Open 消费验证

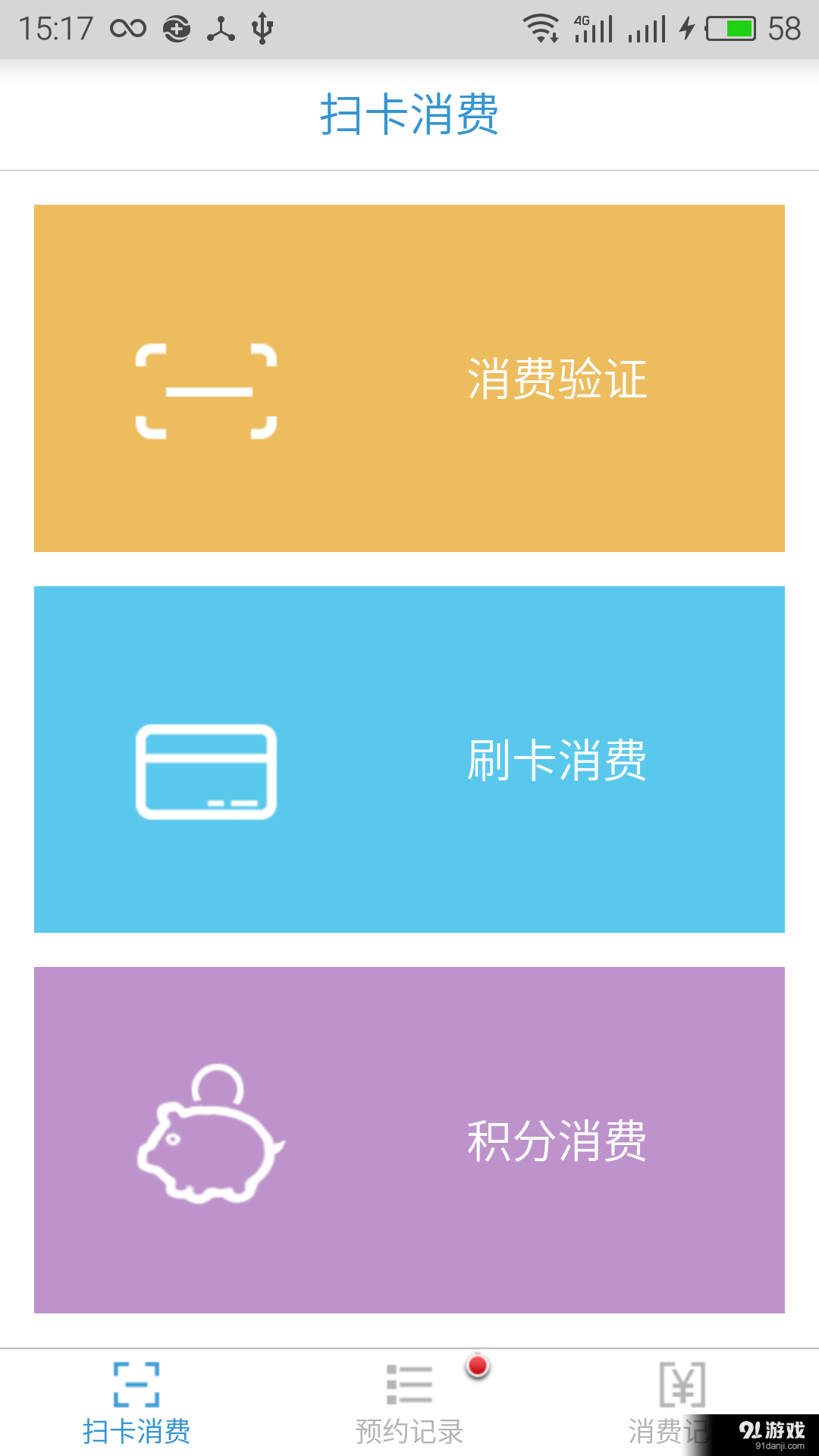point(409,377)
